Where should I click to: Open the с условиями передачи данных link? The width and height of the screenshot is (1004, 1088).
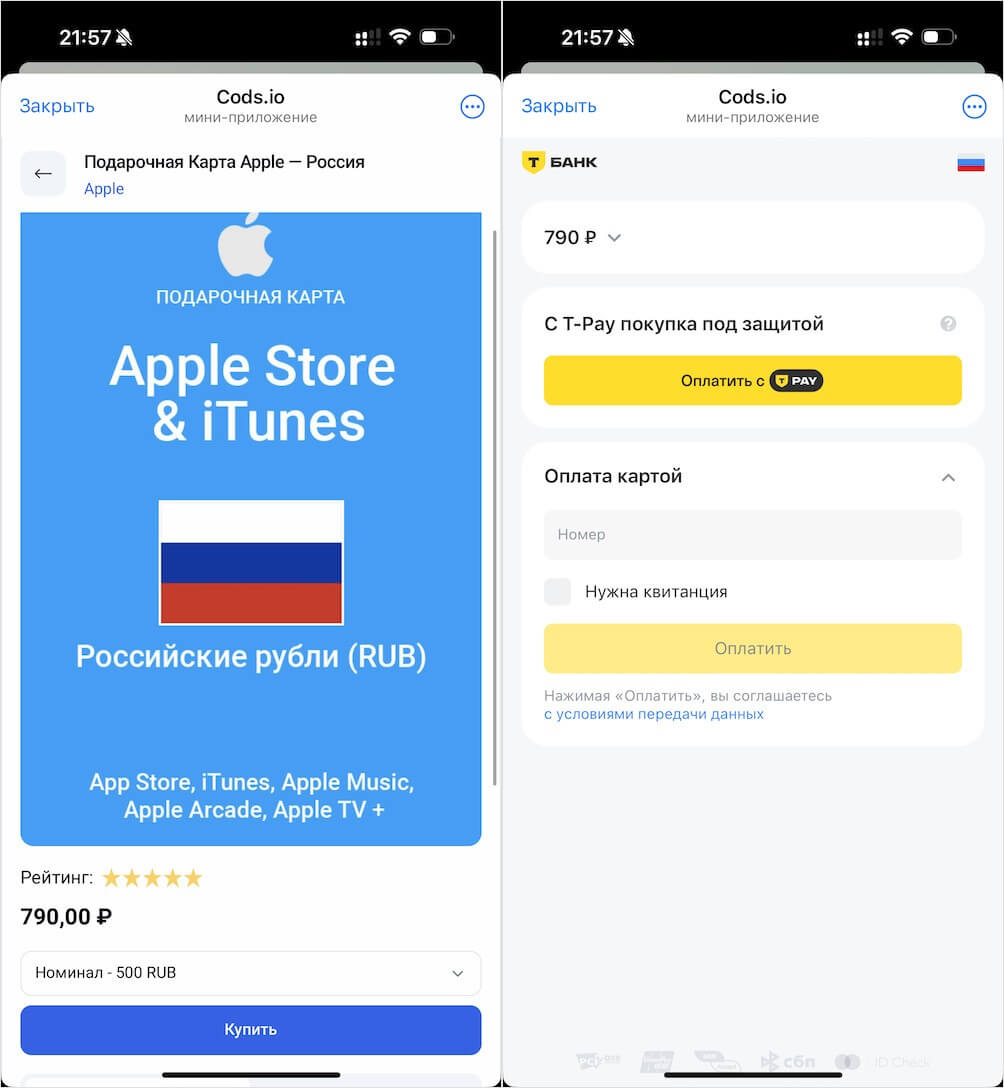coord(654,714)
